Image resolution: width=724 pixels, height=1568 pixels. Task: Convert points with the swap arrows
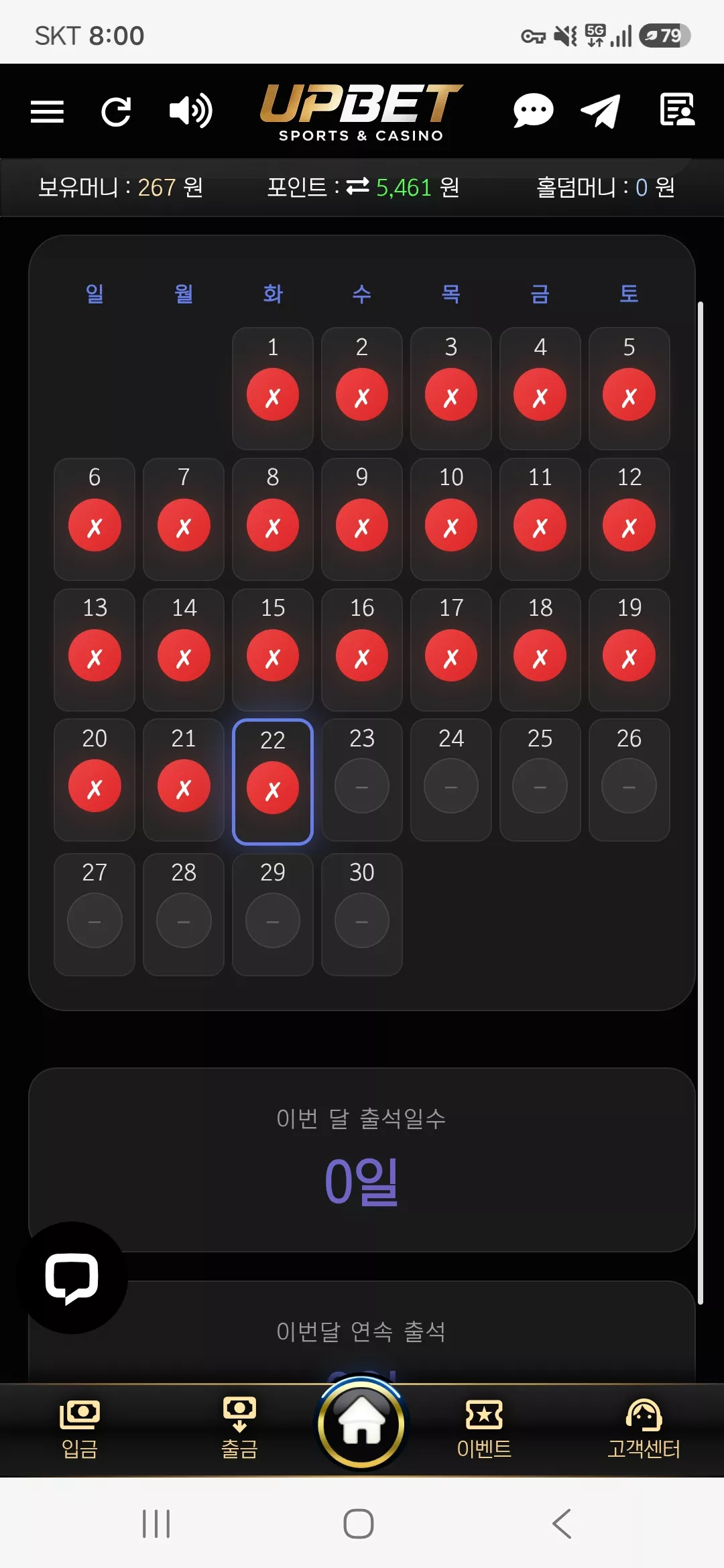[x=358, y=186]
